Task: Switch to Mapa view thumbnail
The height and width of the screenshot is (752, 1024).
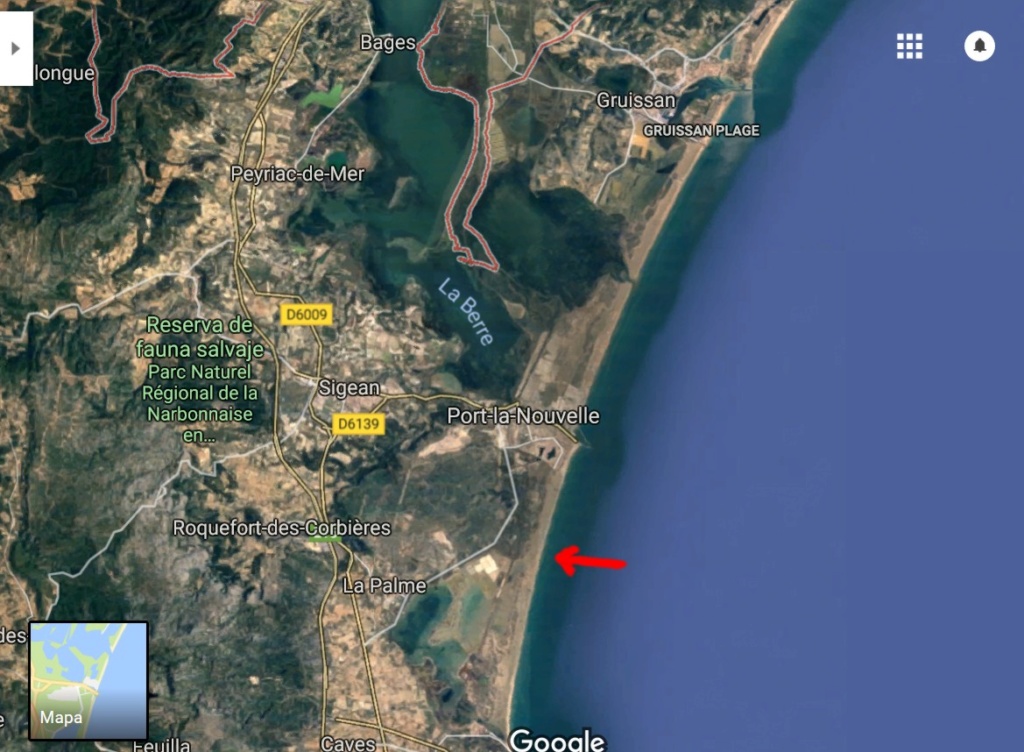Action: tap(89, 680)
